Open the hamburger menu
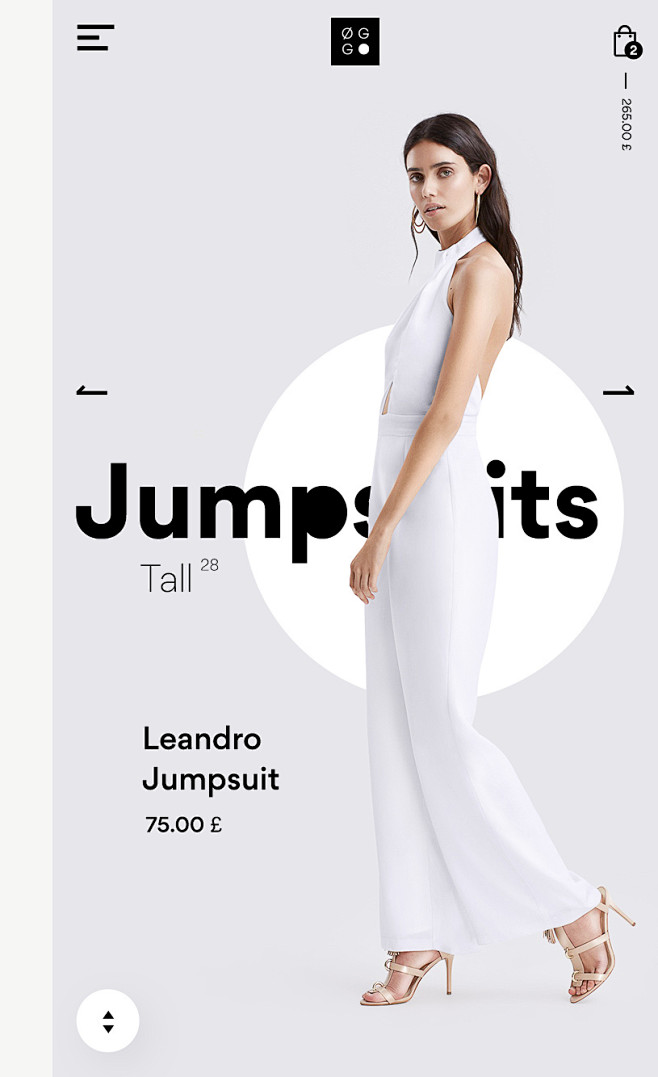Image resolution: width=658 pixels, height=1077 pixels. [x=95, y=38]
